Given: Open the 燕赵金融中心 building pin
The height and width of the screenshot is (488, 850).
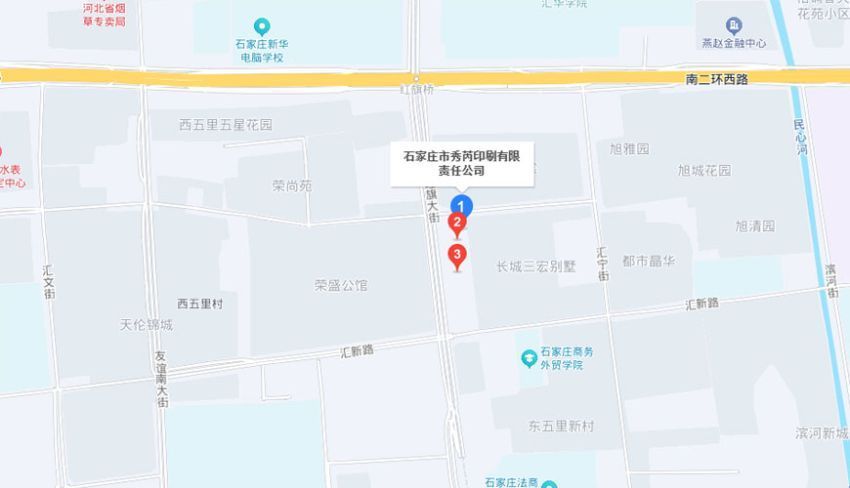Looking at the screenshot, I should click(x=734, y=25).
